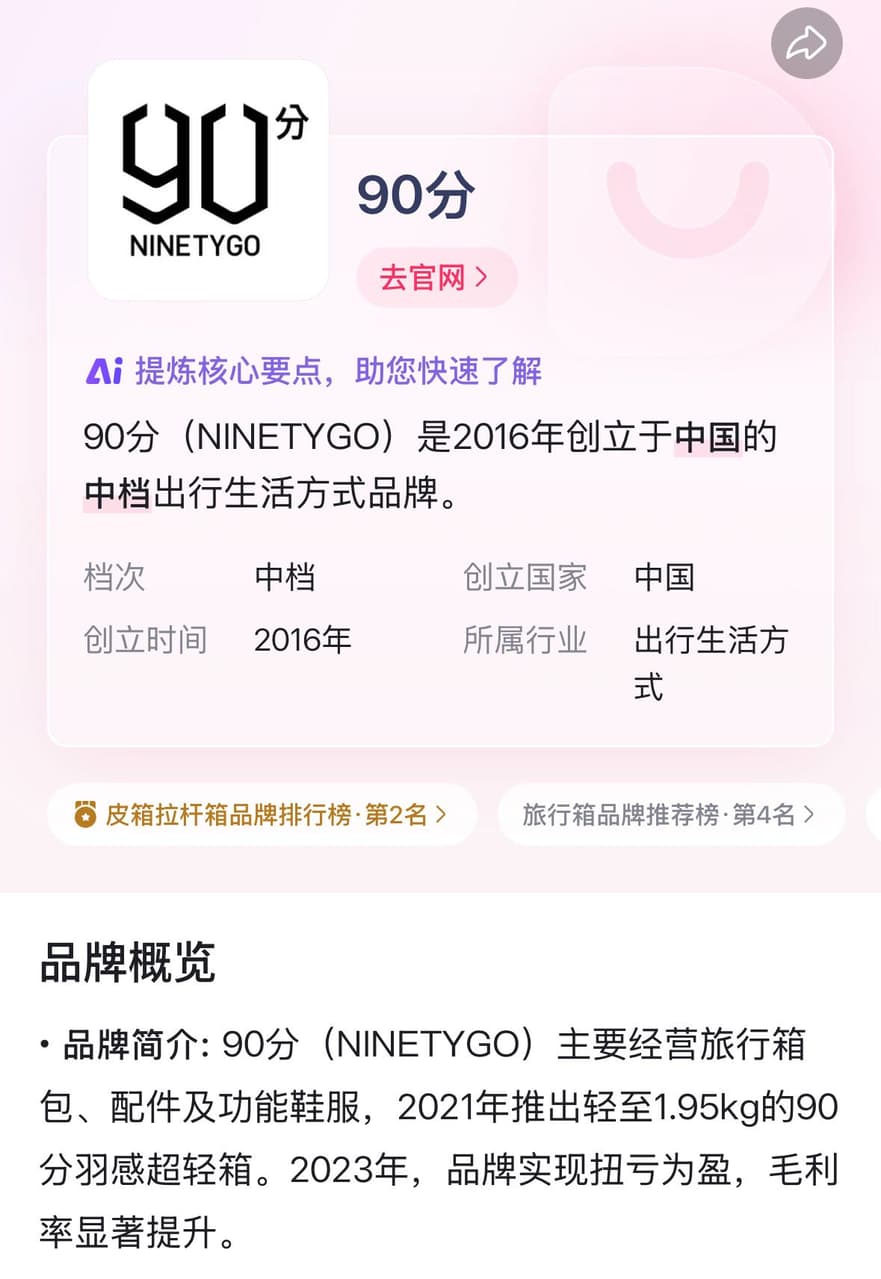Share this 90分 brand page
The width and height of the screenshot is (881, 1279).
(806, 43)
